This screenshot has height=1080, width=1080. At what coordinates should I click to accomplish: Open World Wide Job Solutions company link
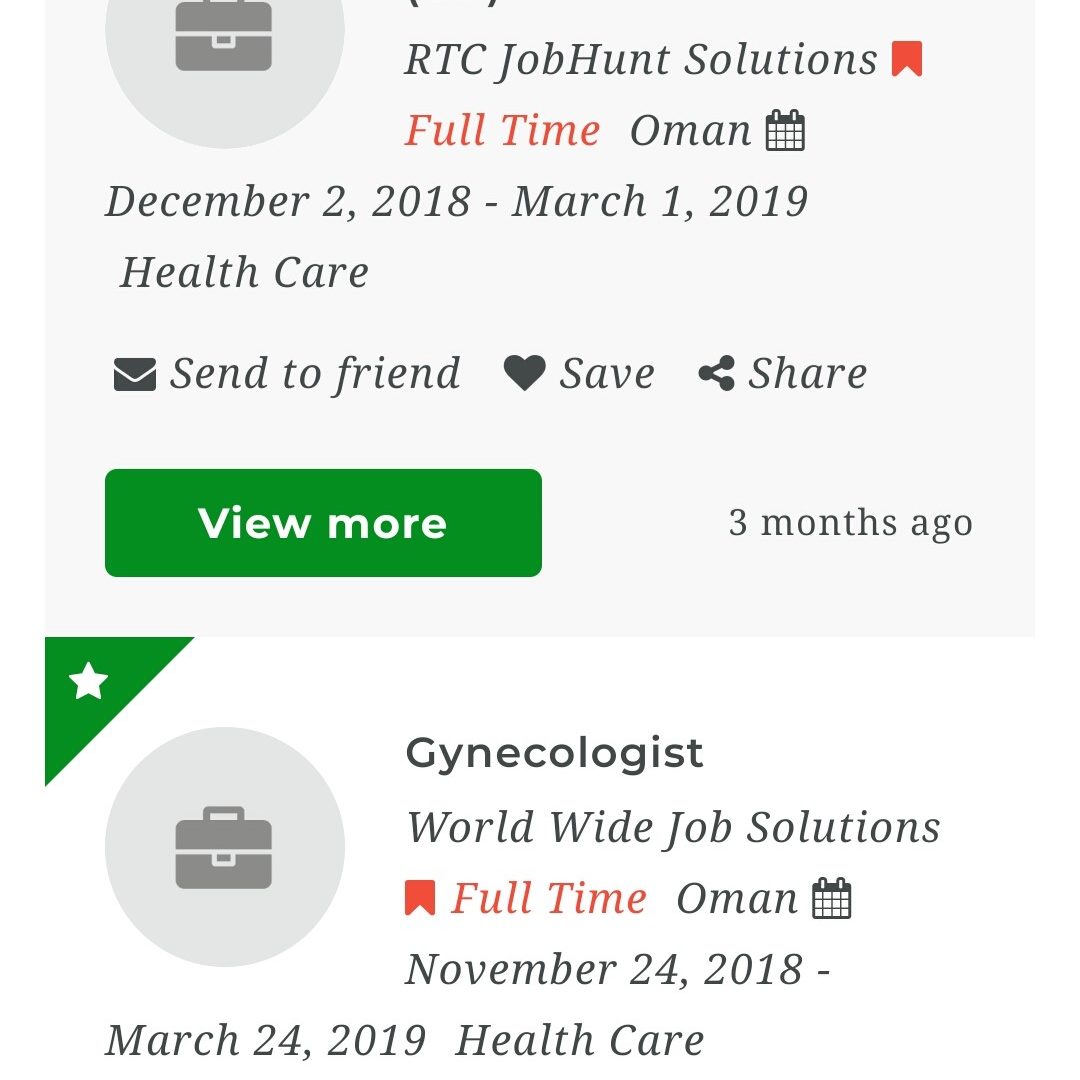[672, 827]
